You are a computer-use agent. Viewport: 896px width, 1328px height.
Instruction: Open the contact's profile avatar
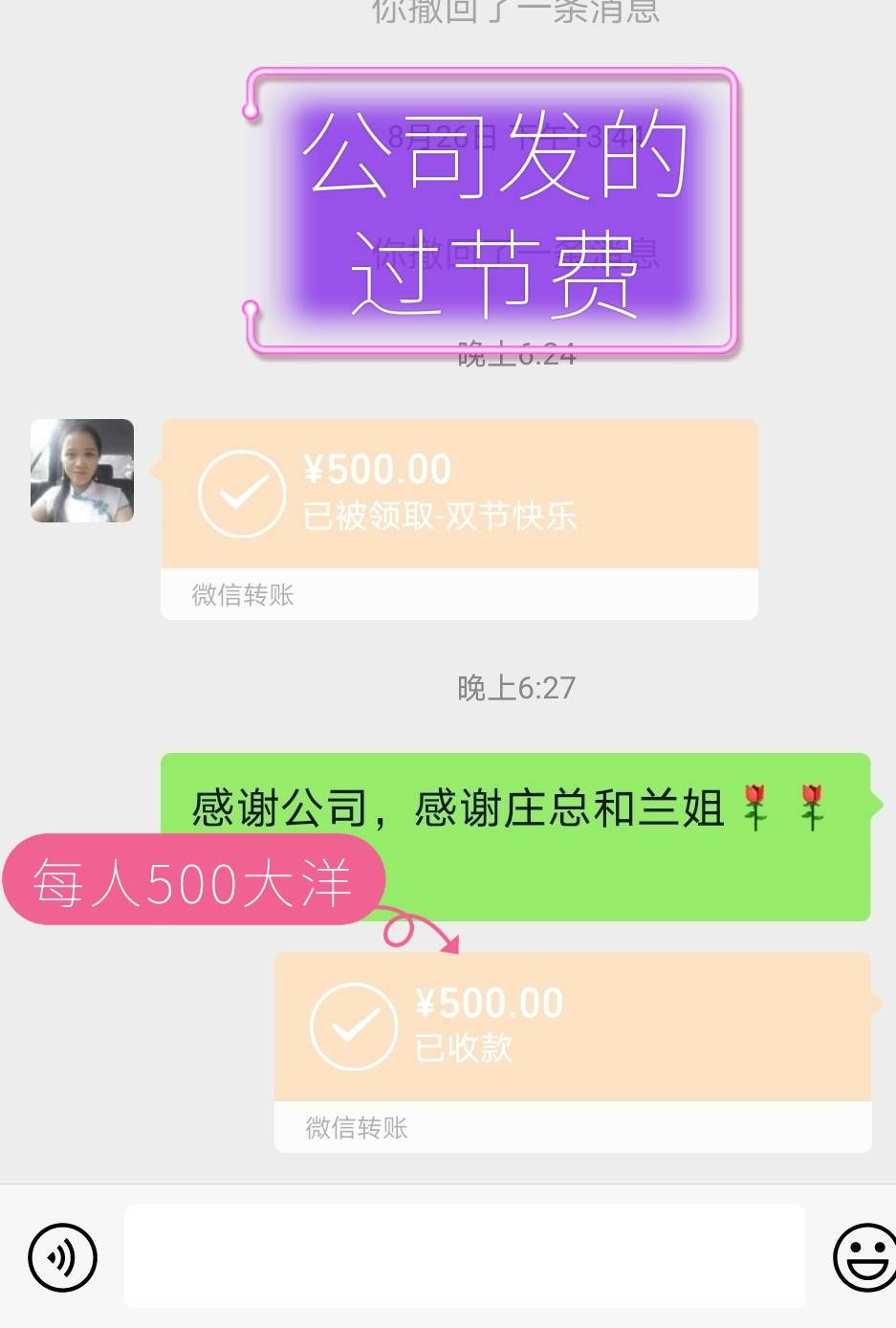(82, 471)
